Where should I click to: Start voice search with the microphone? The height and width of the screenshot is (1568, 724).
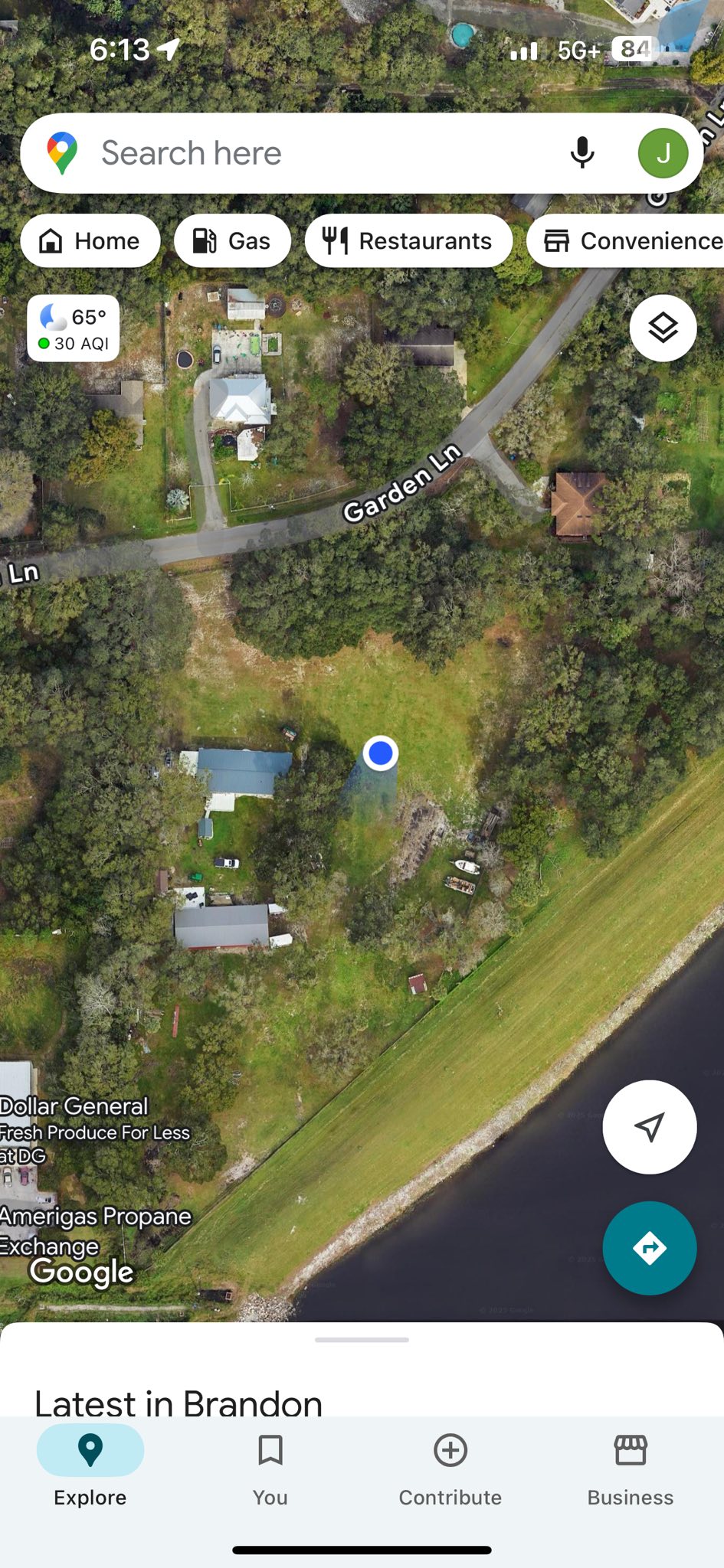[x=582, y=153]
